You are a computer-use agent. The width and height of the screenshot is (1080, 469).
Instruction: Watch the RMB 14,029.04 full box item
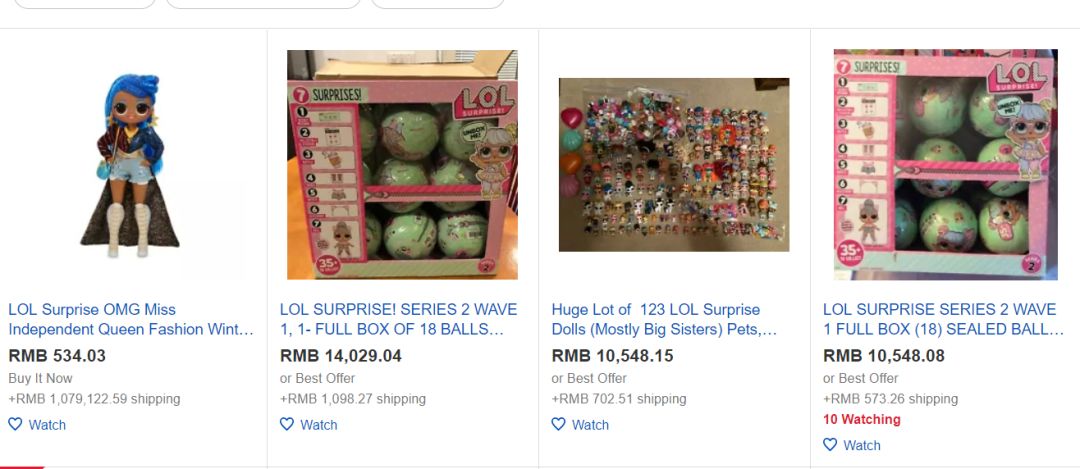[309, 425]
